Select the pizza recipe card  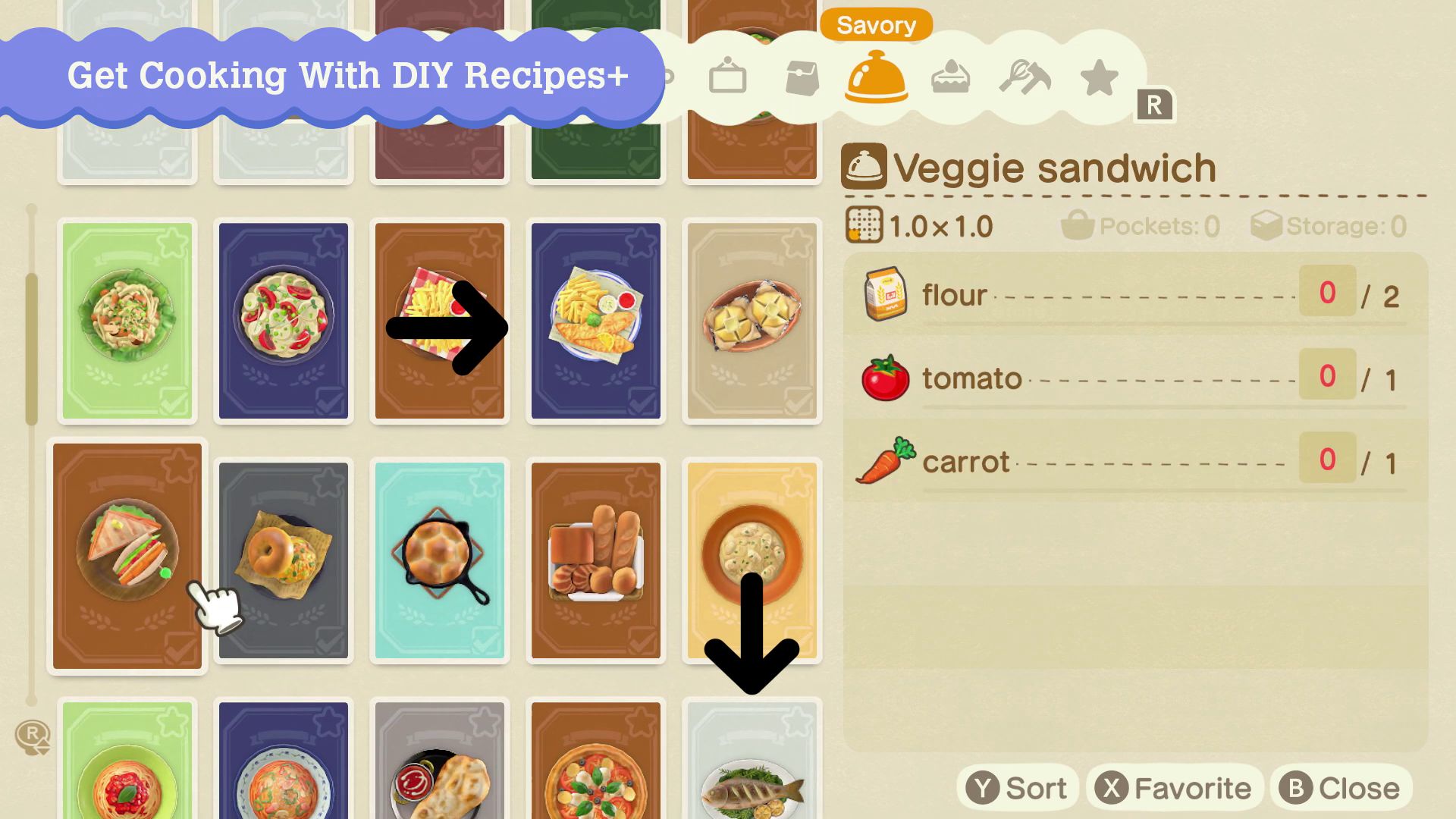coord(596,766)
